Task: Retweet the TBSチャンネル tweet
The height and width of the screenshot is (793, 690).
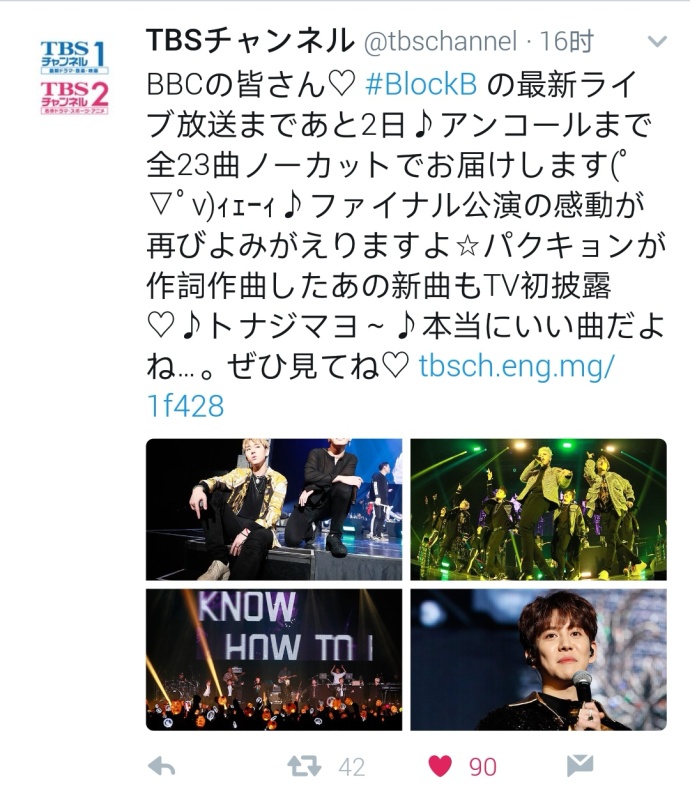Action: (x=305, y=766)
